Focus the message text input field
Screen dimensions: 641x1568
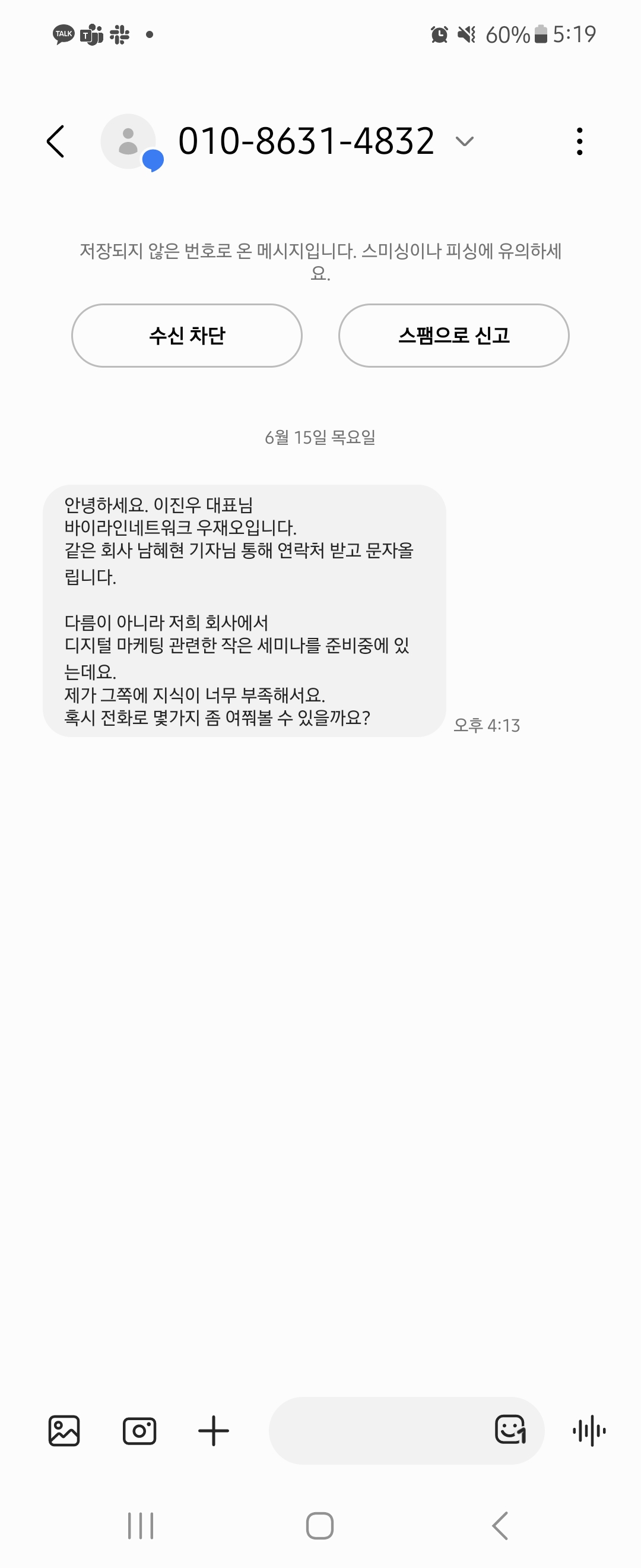(377, 1430)
